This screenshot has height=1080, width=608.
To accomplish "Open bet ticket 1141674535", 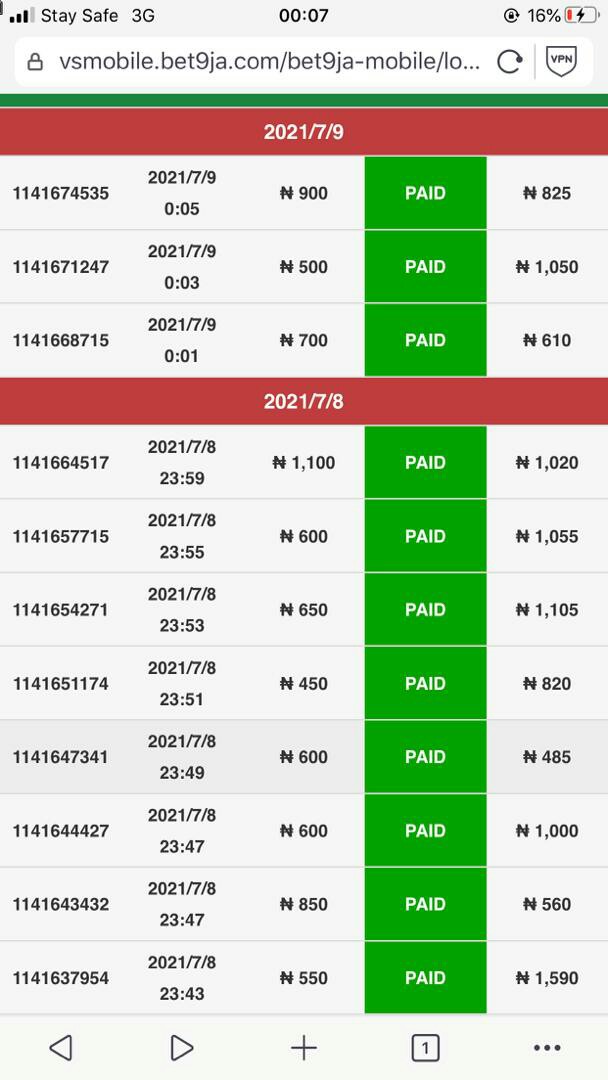I will pos(304,193).
